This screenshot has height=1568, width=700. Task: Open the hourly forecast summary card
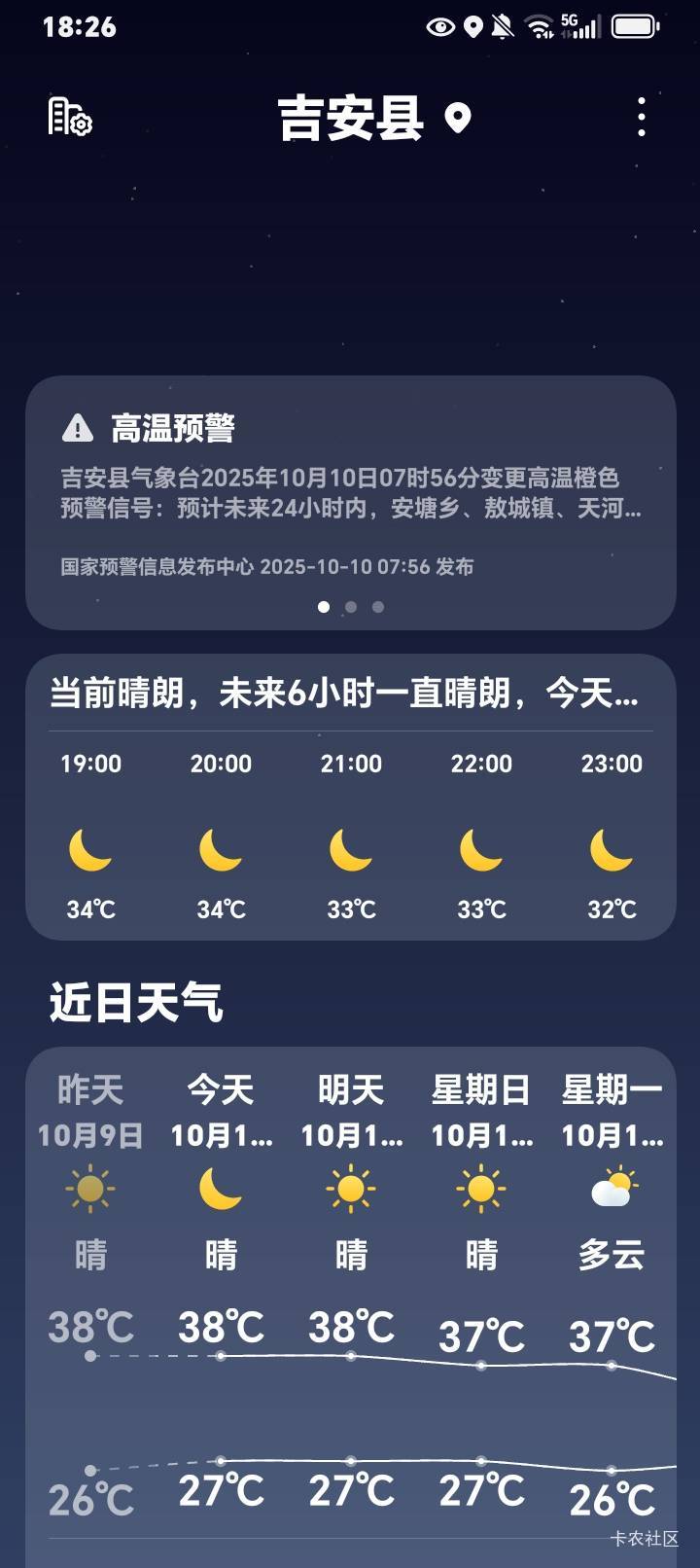350,797
